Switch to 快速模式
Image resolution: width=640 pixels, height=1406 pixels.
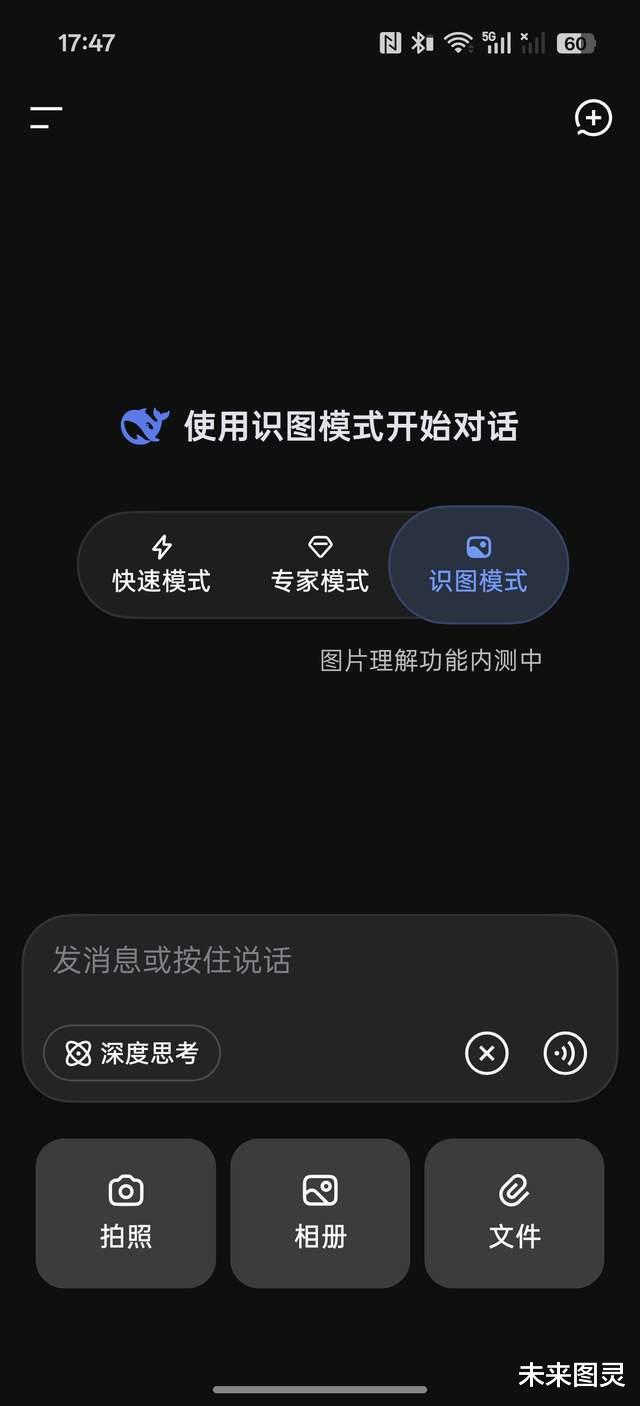(x=161, y=565)
